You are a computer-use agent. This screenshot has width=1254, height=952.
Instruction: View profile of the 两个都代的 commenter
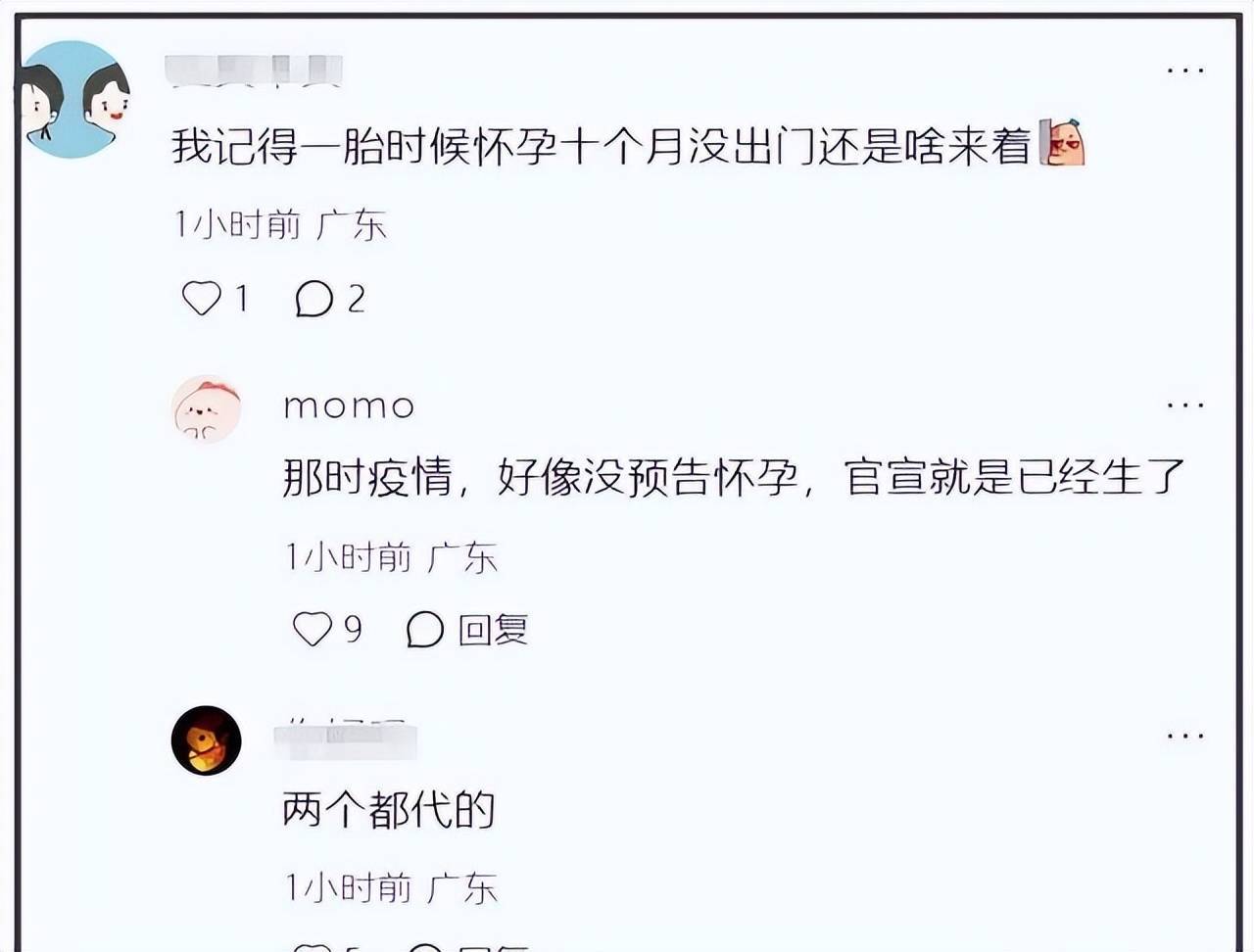206,740
